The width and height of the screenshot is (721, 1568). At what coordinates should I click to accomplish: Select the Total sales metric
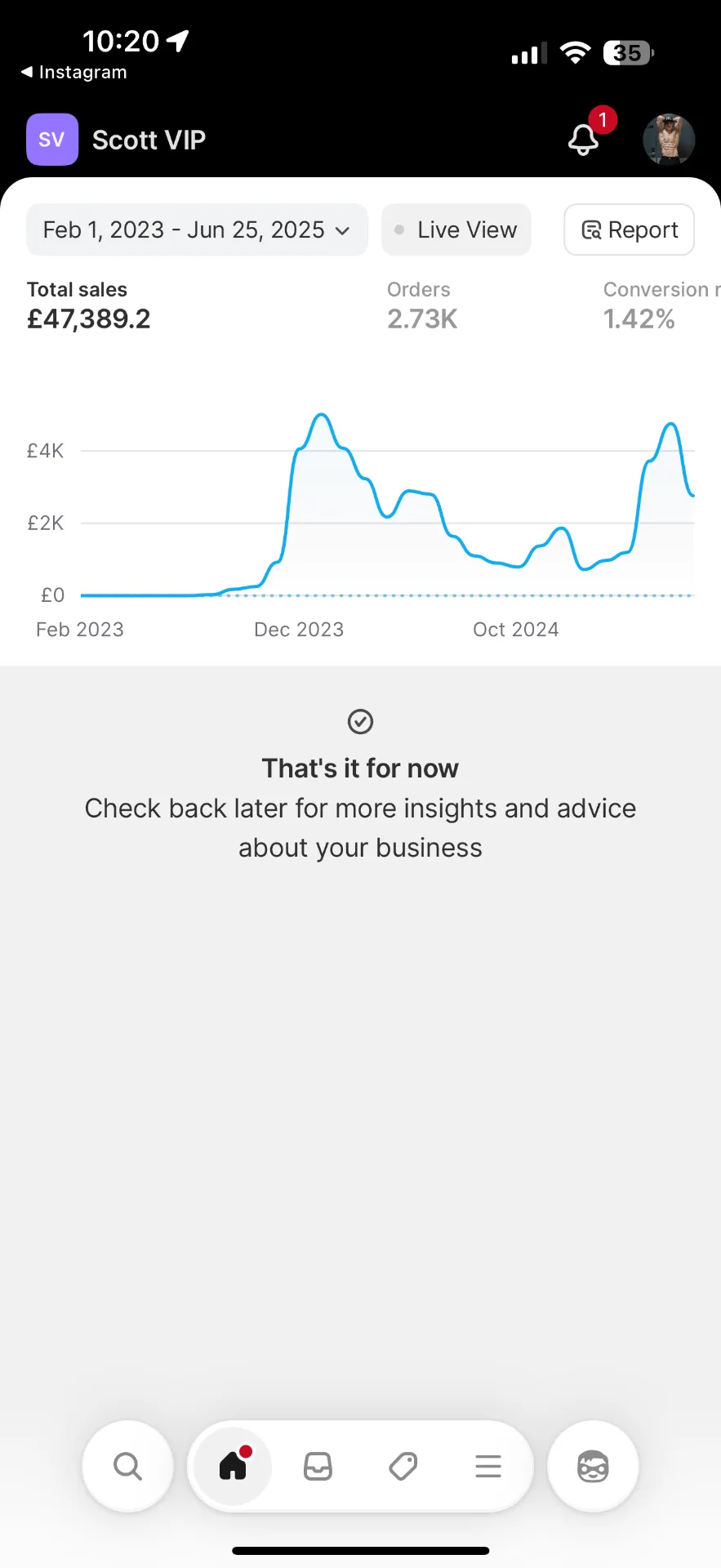pos(89,306)
